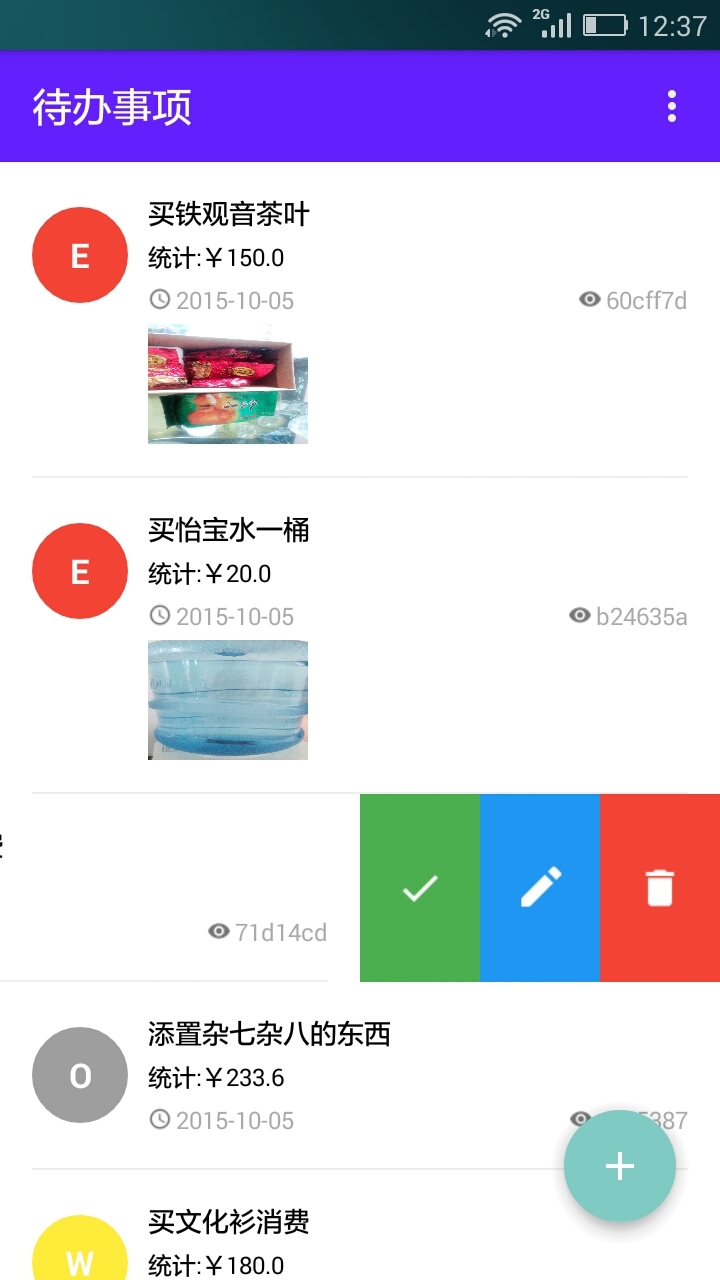
Task: Edit the swiped item with the pencil
Action: click(x=540, y=888)
